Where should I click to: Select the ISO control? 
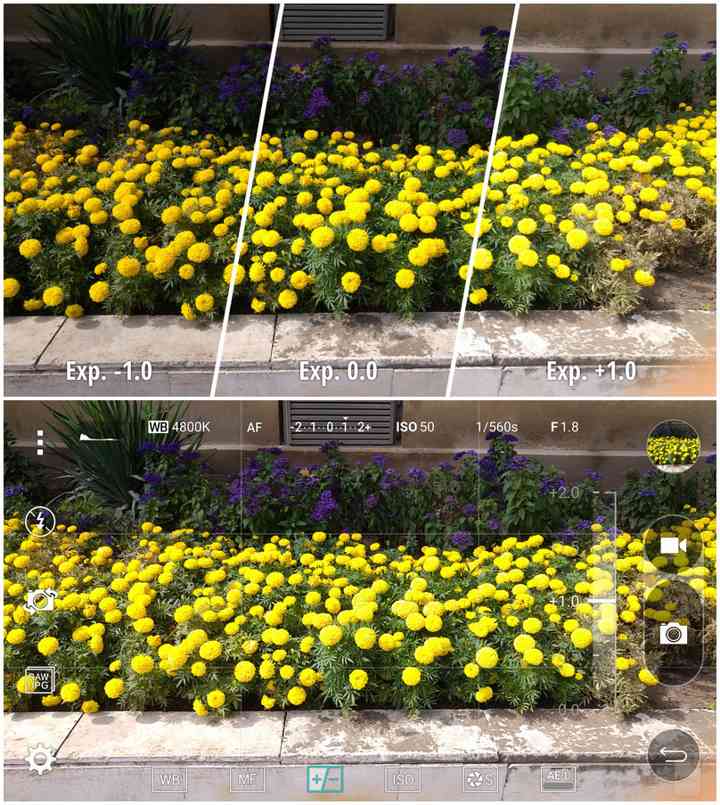(x=402, y=779)
